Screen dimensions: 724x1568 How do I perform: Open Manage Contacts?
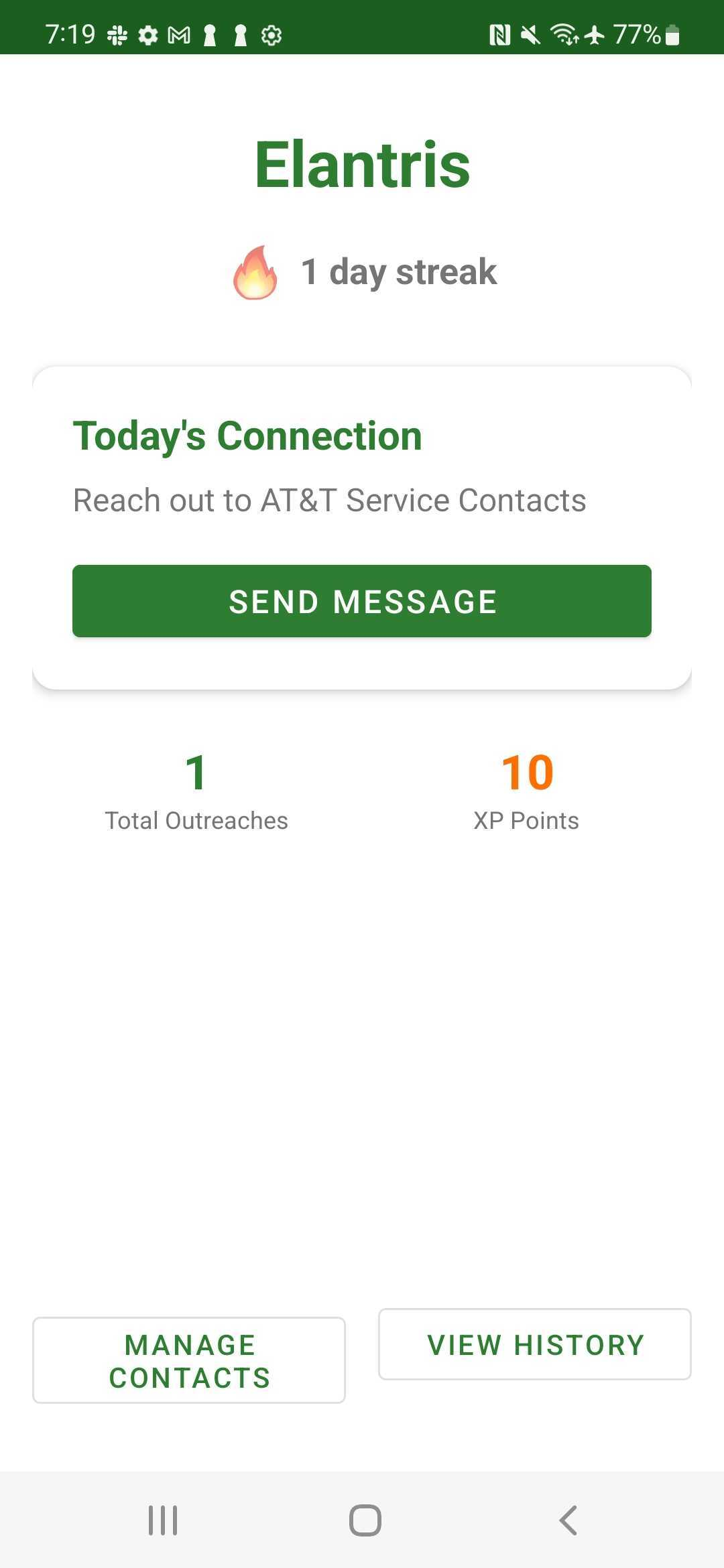pos(189,1360)
